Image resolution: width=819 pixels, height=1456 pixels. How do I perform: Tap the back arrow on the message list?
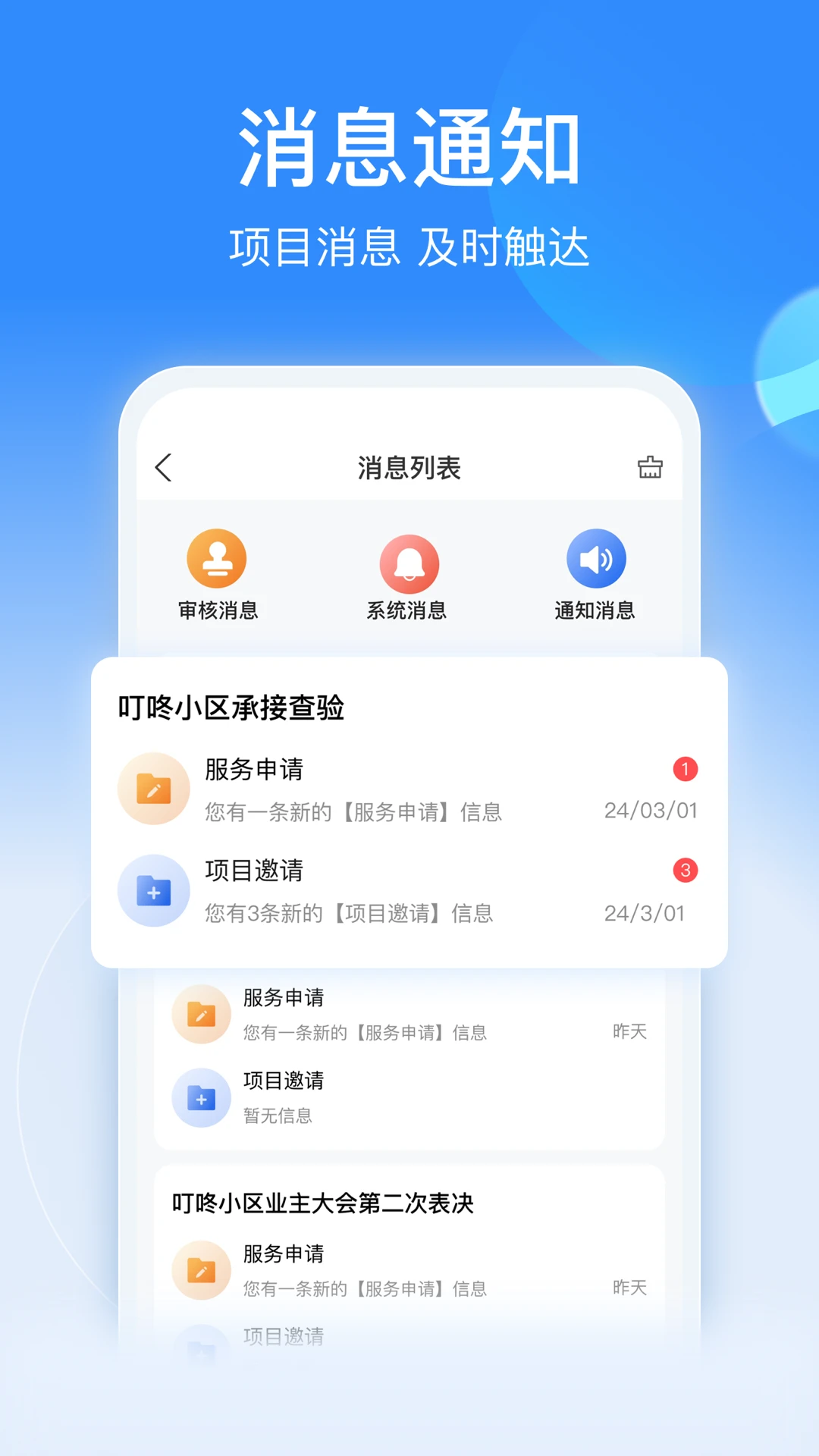(164, 468)
